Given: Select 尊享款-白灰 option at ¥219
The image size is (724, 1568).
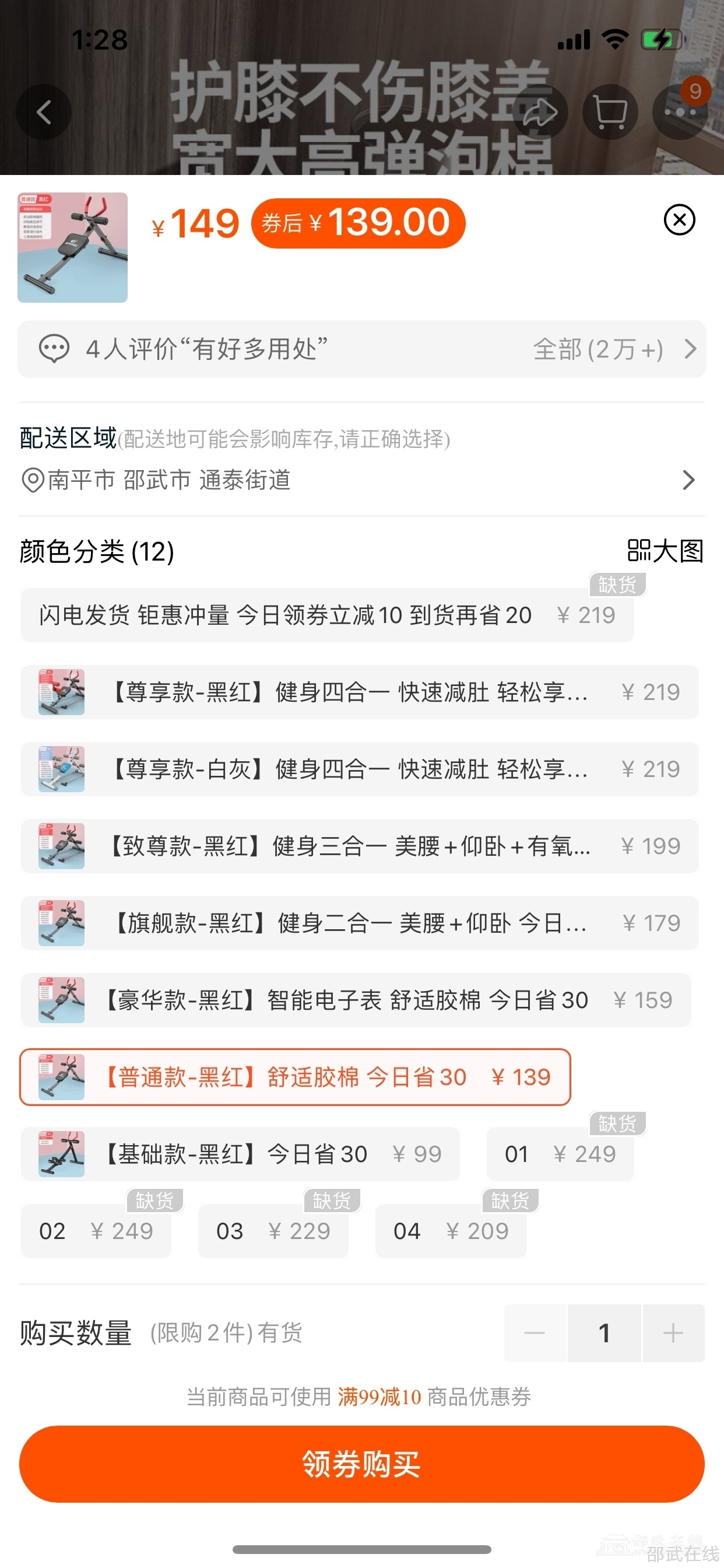Looking at the screenshot, I should click(x=359, y=769).
